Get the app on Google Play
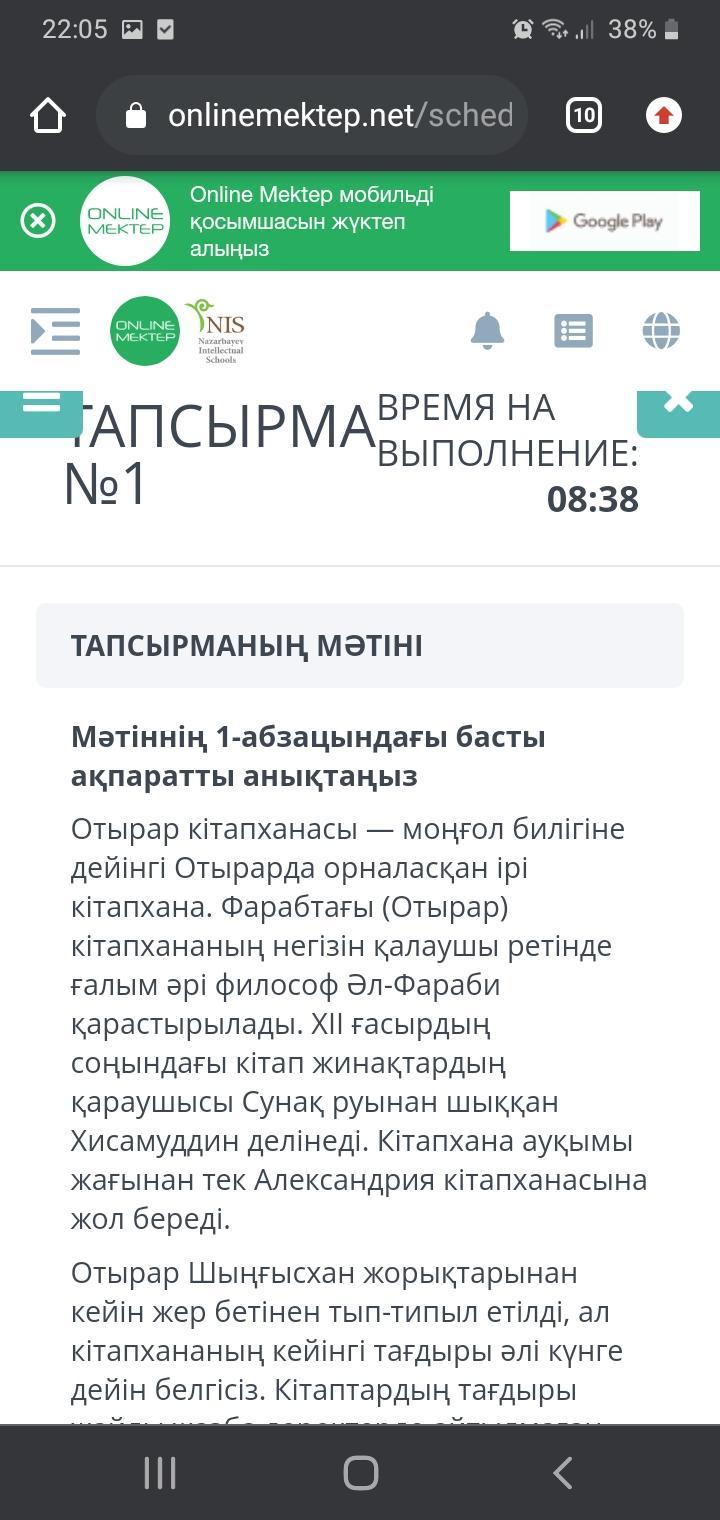 (604, 221)
